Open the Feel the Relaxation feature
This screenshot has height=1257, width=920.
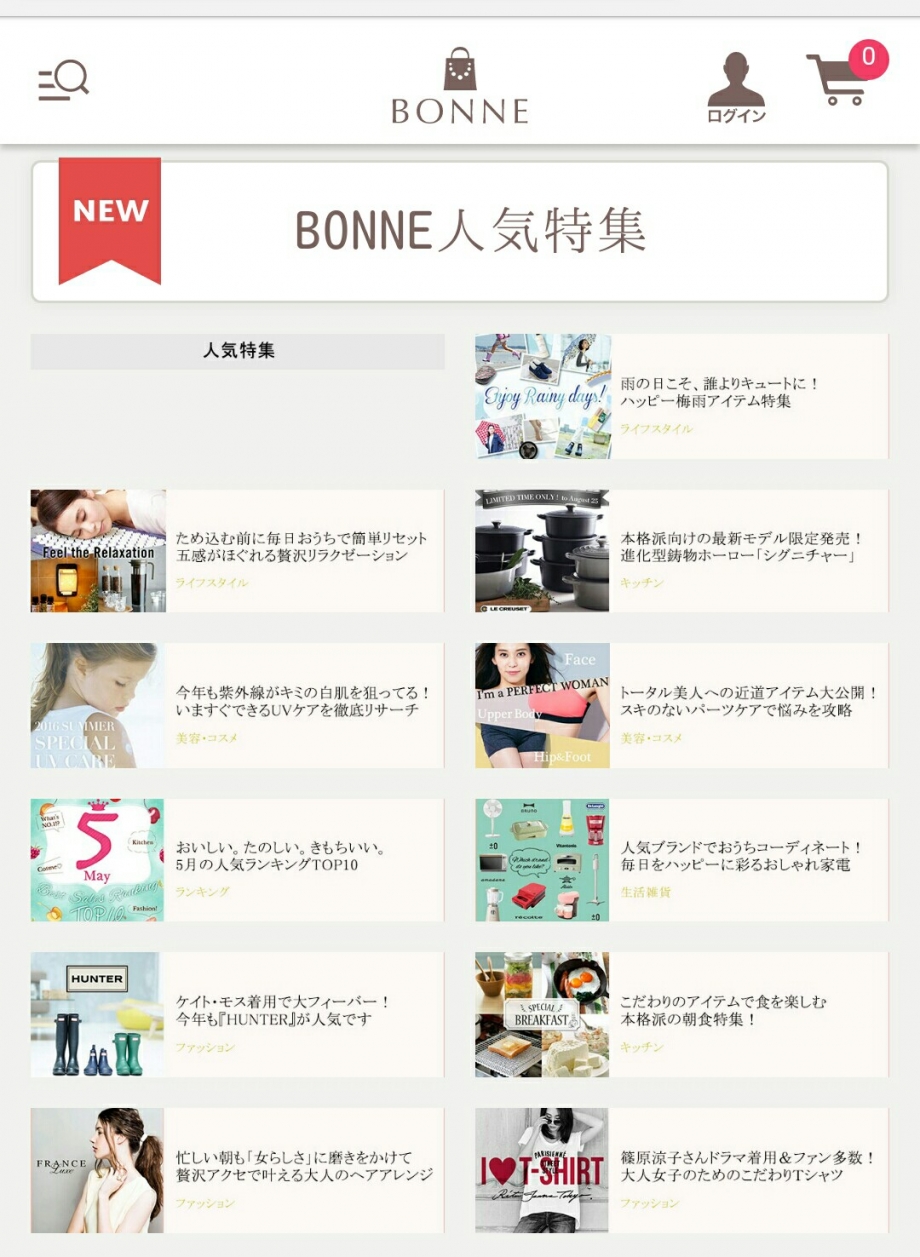pos(237,551)
